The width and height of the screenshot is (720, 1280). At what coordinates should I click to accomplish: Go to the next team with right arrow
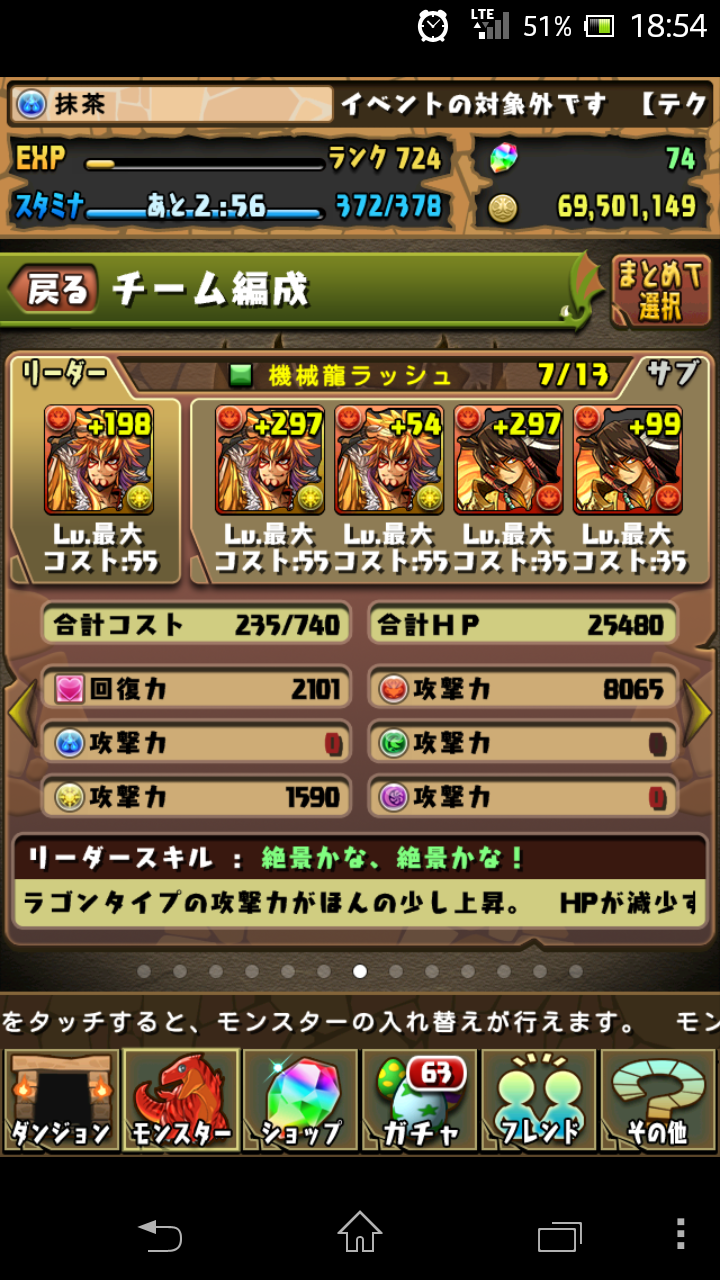pos(697,712)
